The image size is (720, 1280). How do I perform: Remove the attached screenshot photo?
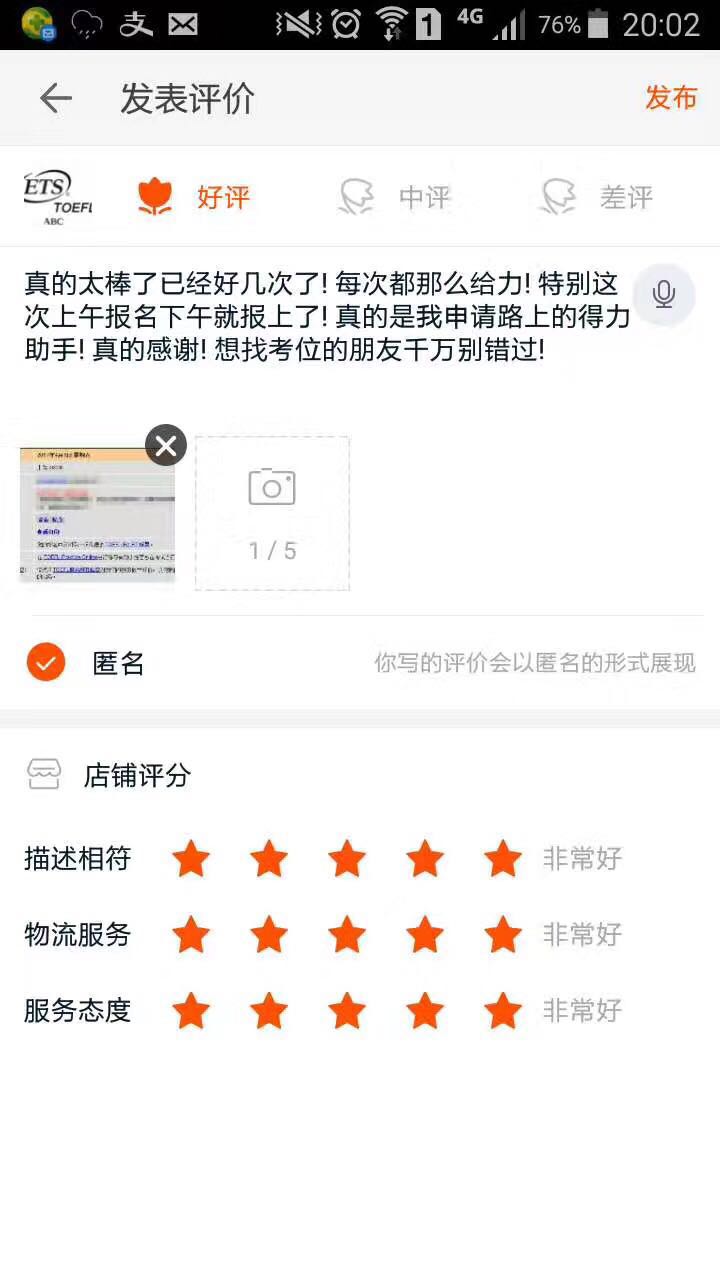[166, 445]
